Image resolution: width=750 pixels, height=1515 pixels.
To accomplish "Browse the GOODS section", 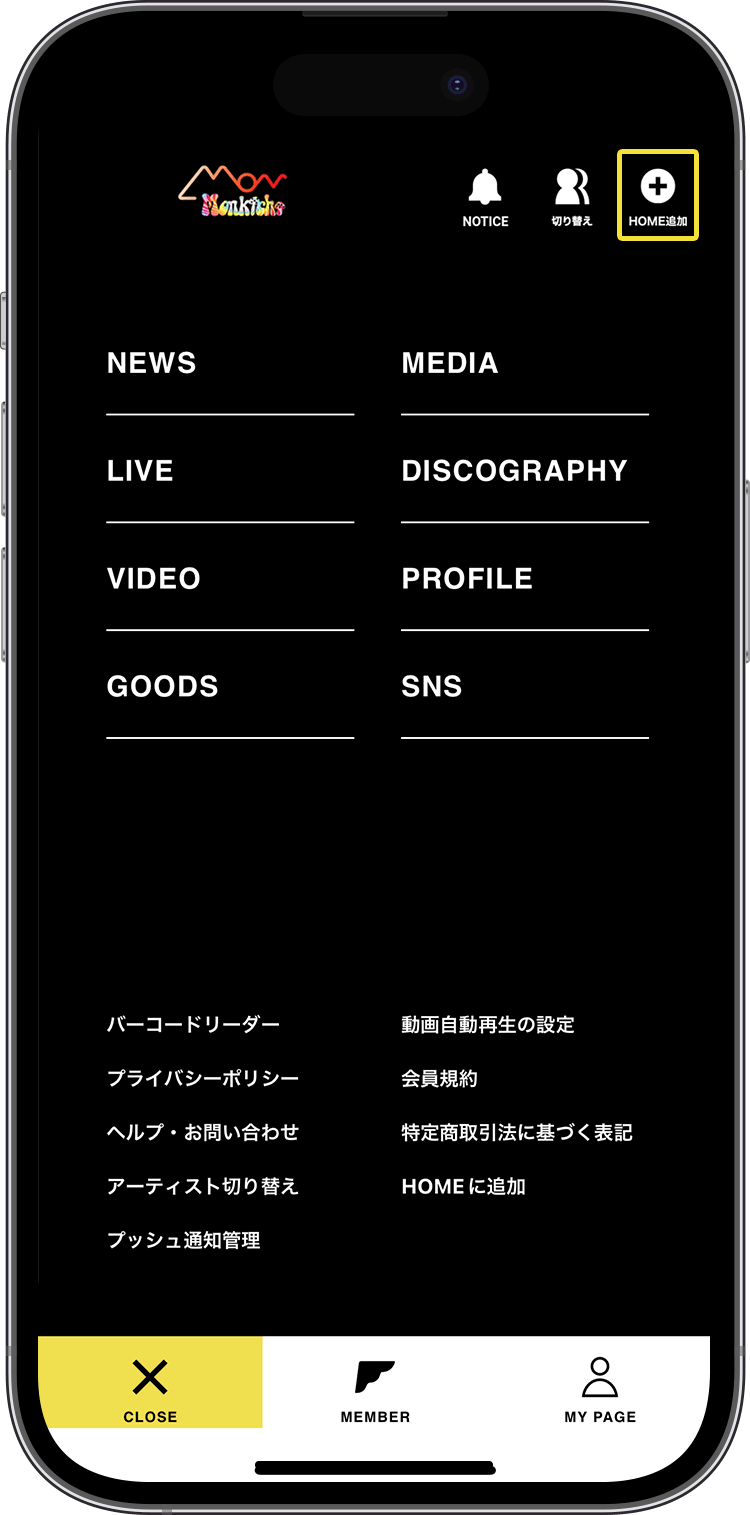I will (163, 687).
